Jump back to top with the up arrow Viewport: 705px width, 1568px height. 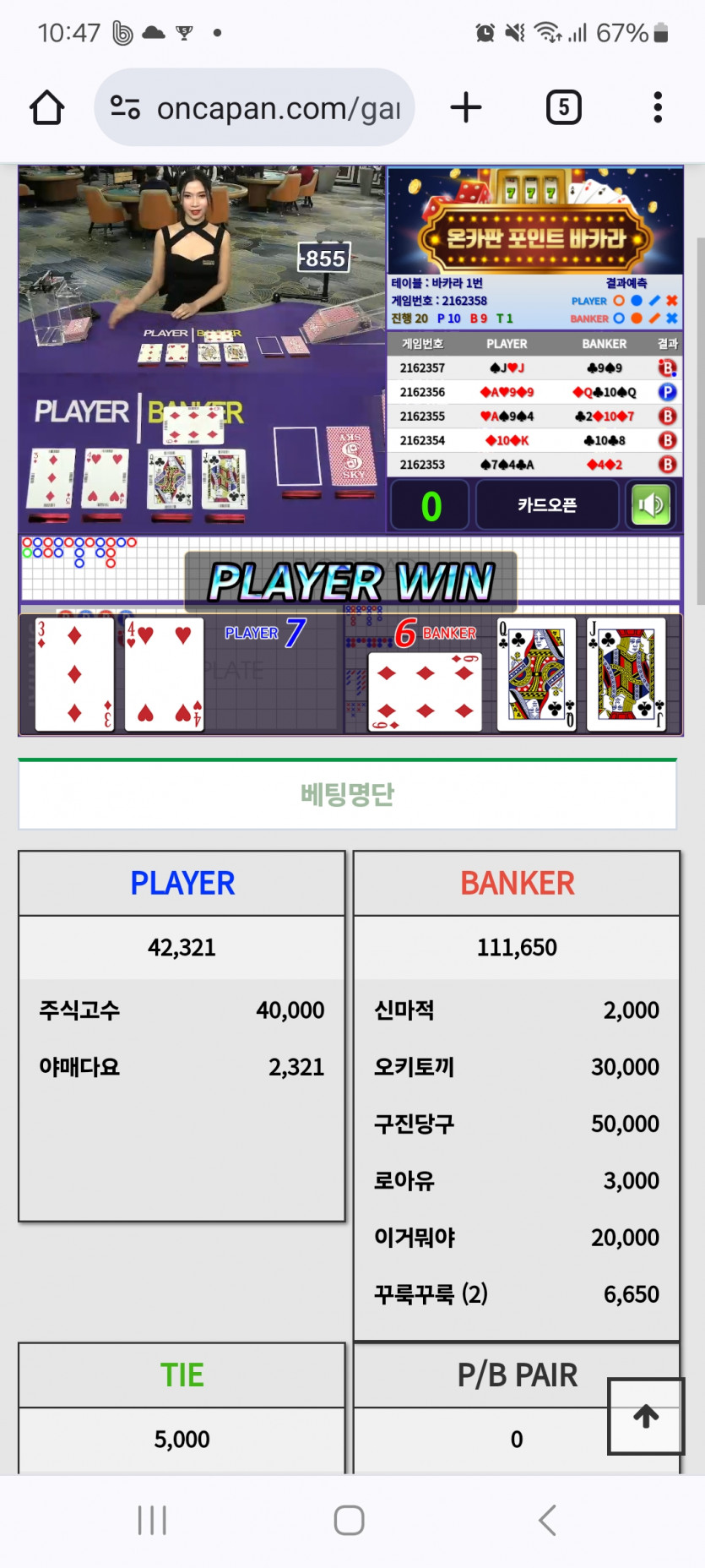(646, 1417)
